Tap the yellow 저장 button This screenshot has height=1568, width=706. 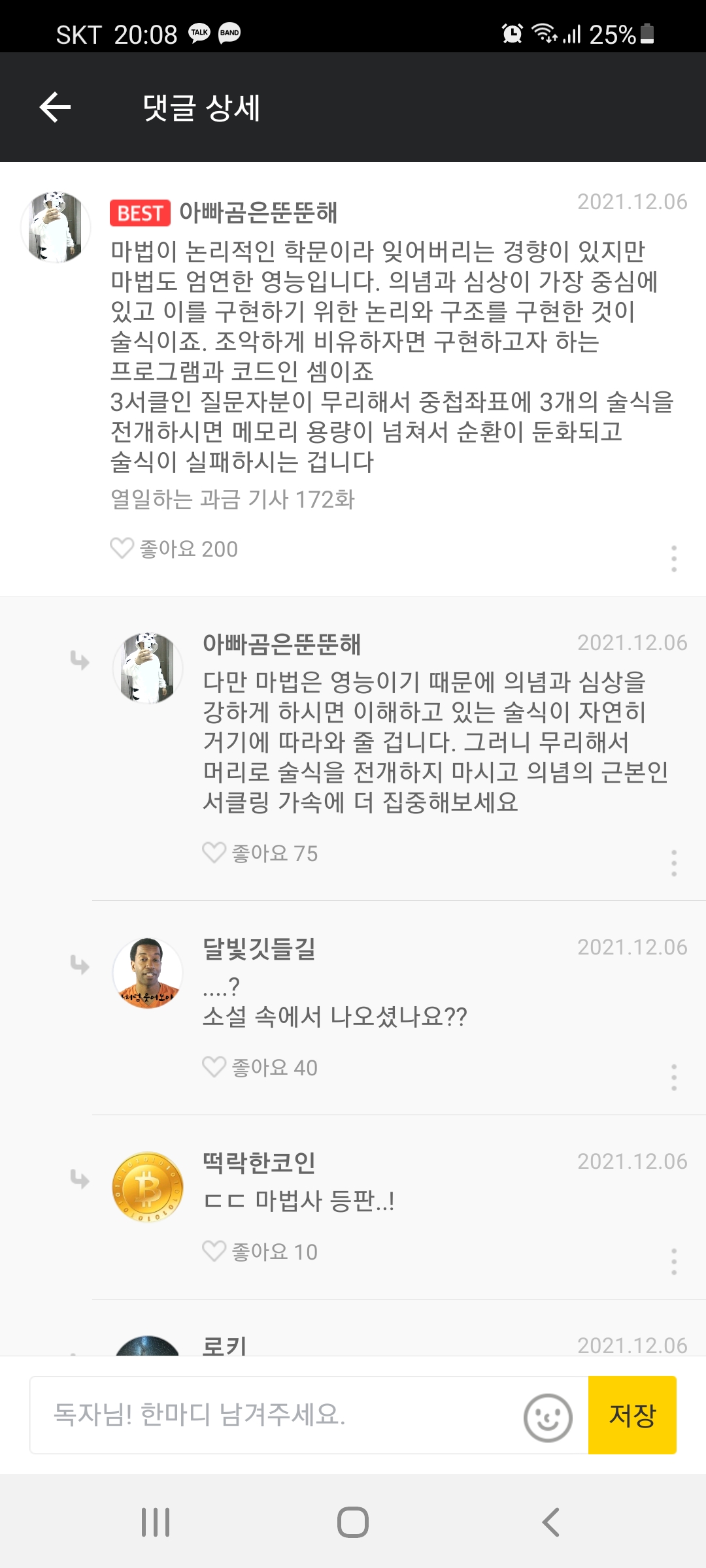(x=632, y=1415)
